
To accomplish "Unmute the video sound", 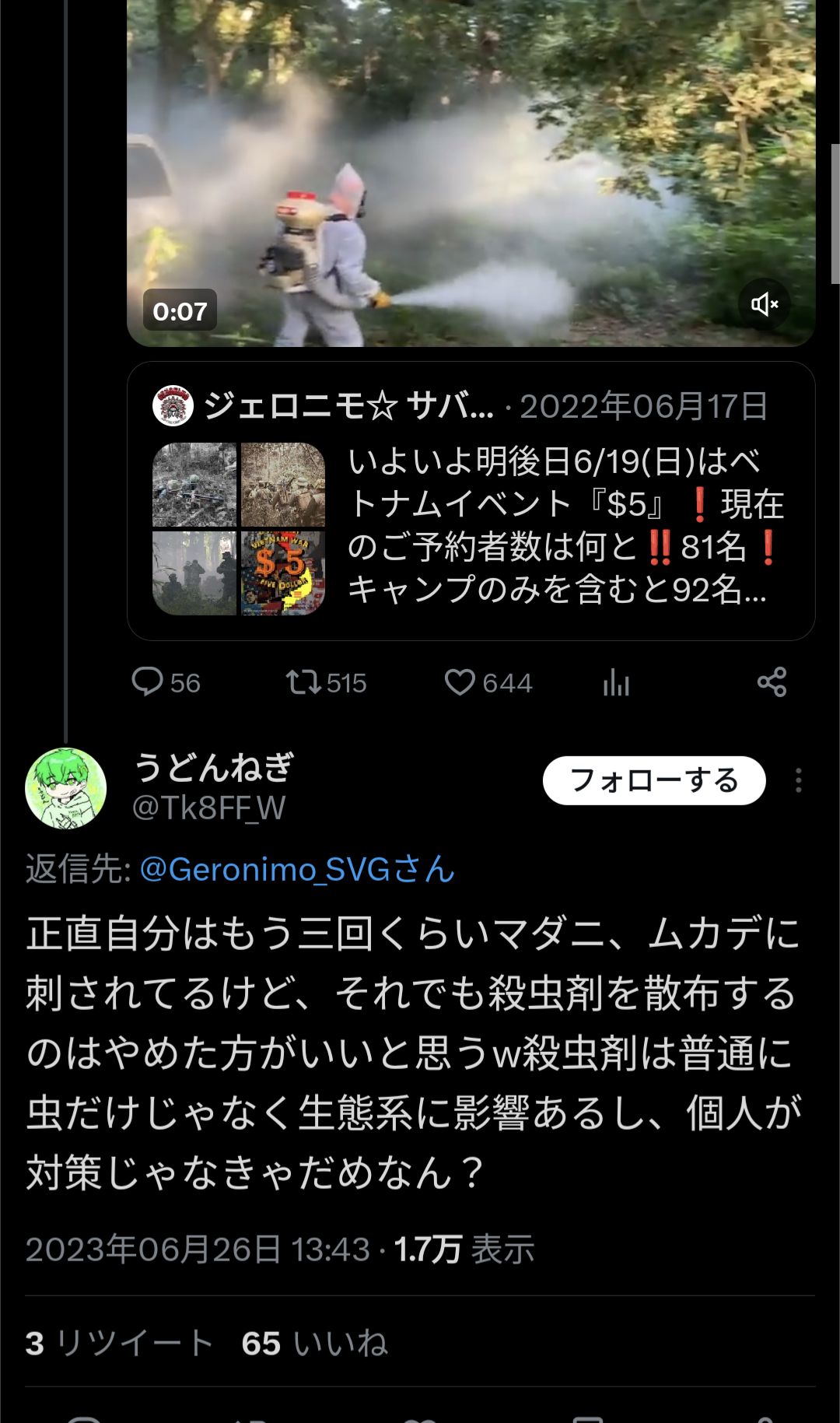I will 765,304.
